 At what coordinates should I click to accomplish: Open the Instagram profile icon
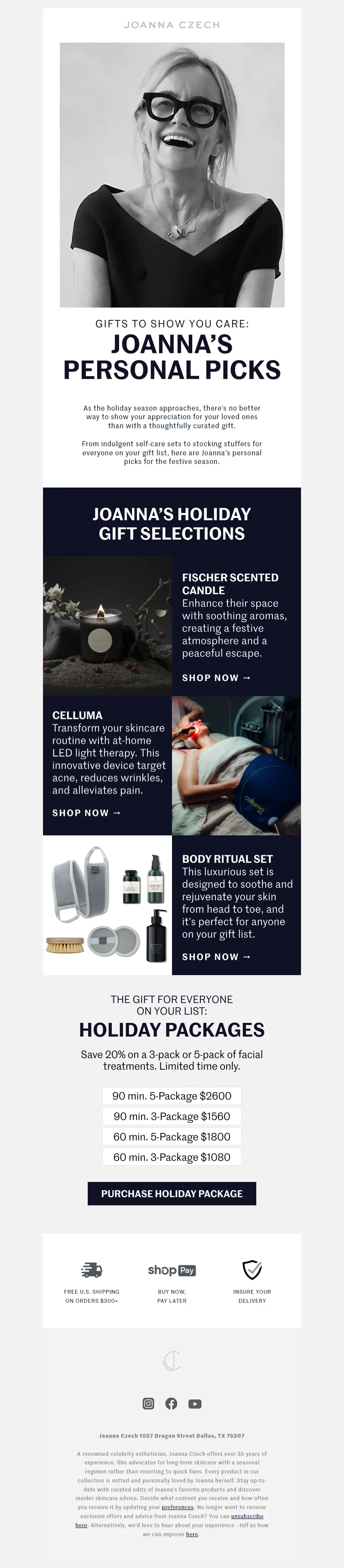click(x=148, y=1404)
